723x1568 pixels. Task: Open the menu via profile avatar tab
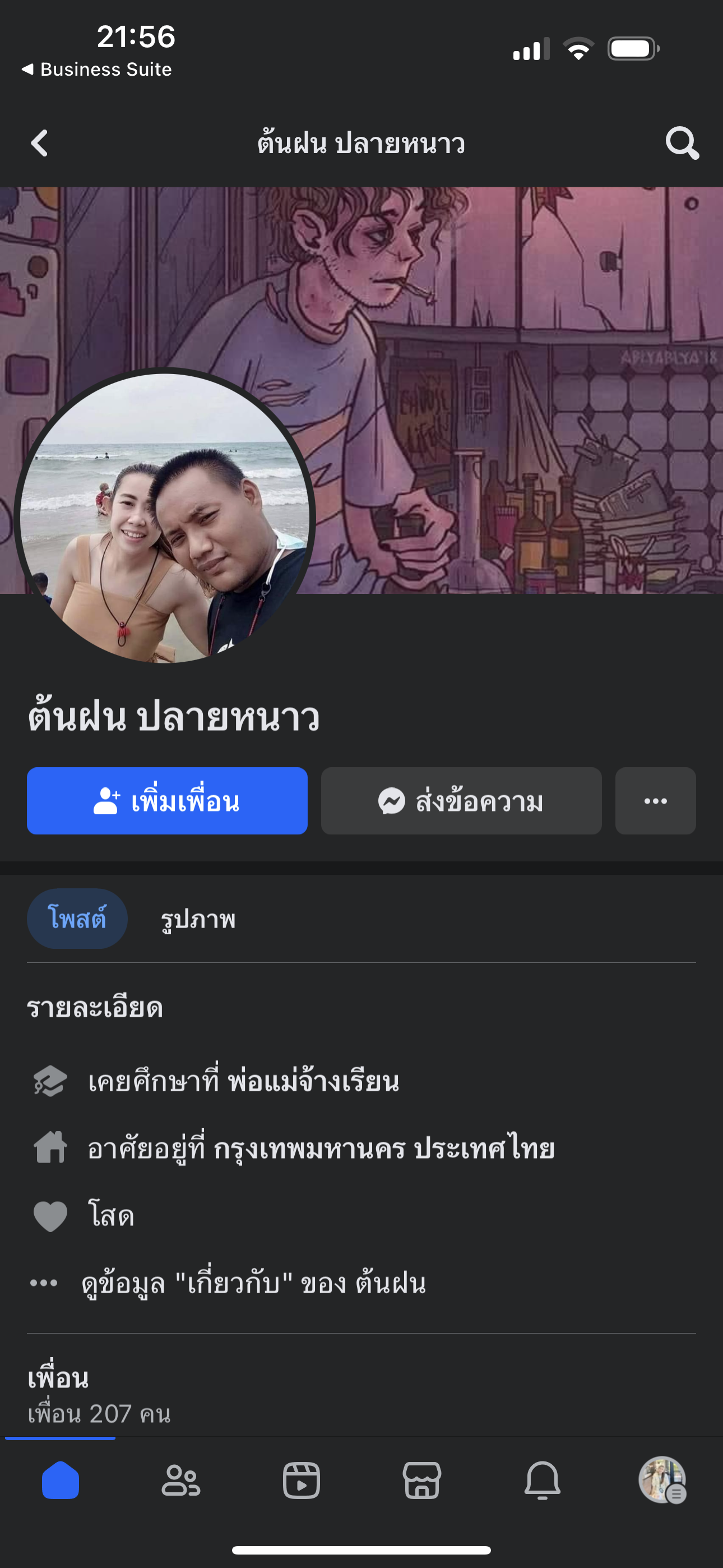click(x=662, y=1481)
